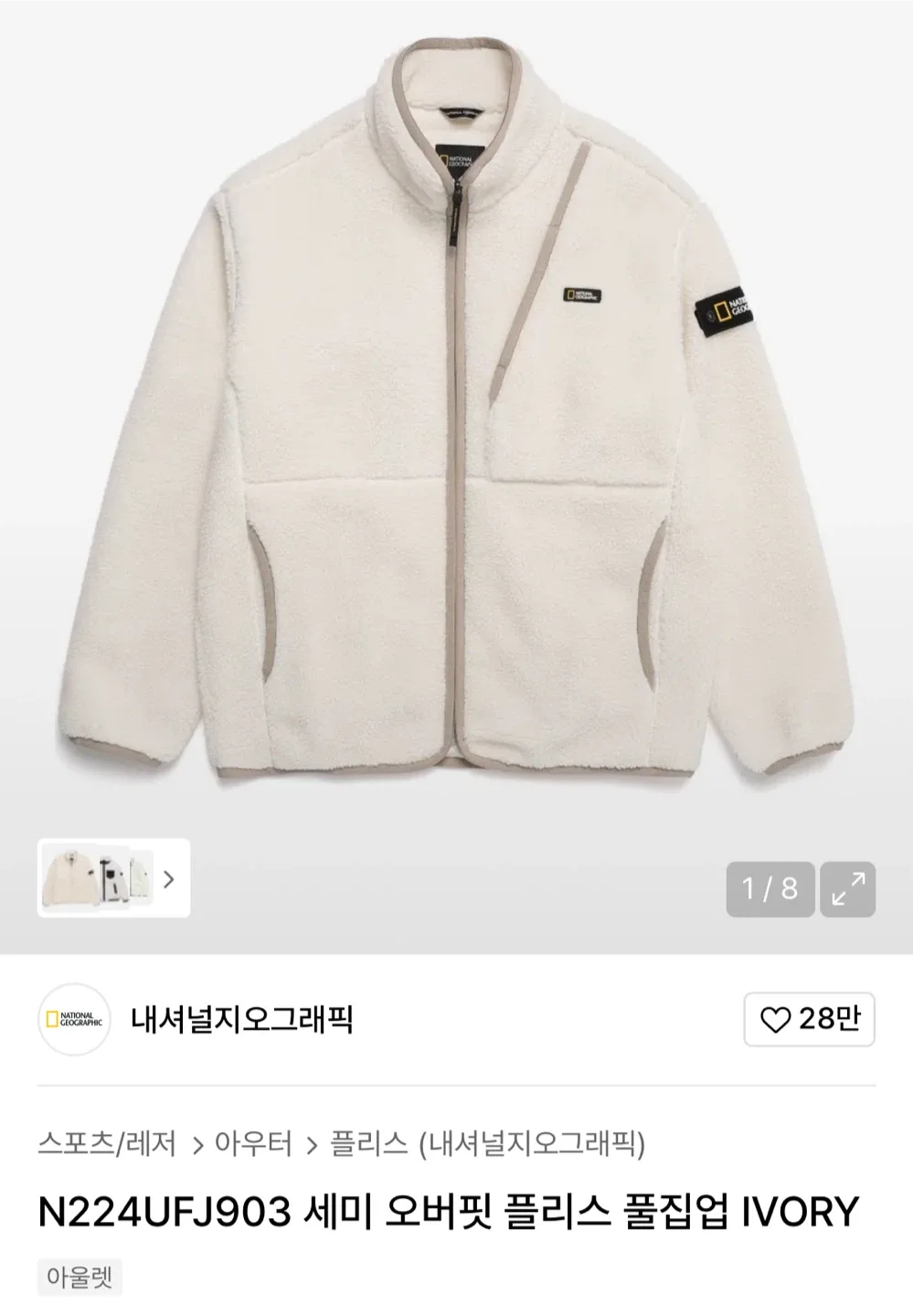Open the 아우터 breadcrumb category
This screenshot has width=913, height=1316.
253,1143
